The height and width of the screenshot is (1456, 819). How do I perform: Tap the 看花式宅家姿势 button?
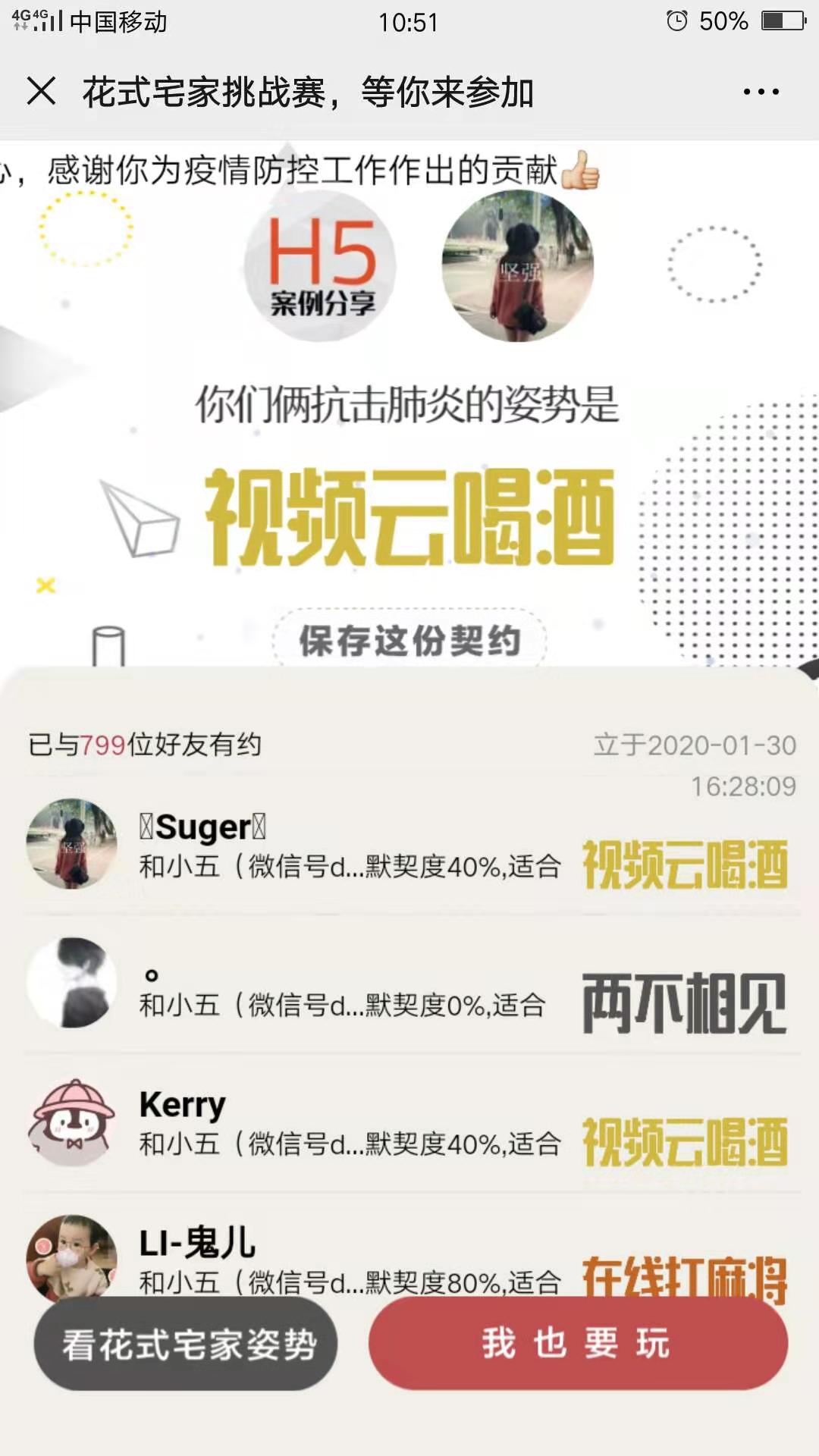186,1344
